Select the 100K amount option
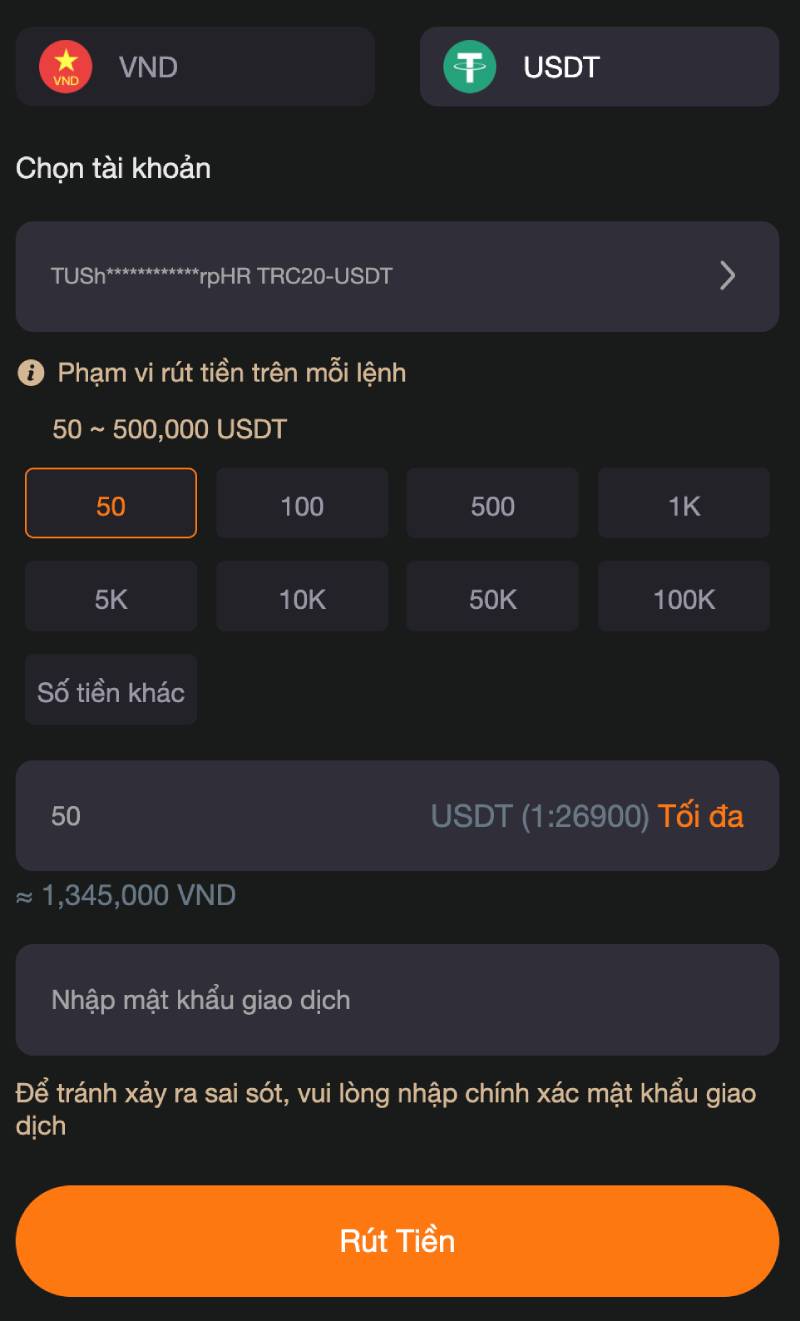This screenshot has height=1321, width=800. point(684,597)
